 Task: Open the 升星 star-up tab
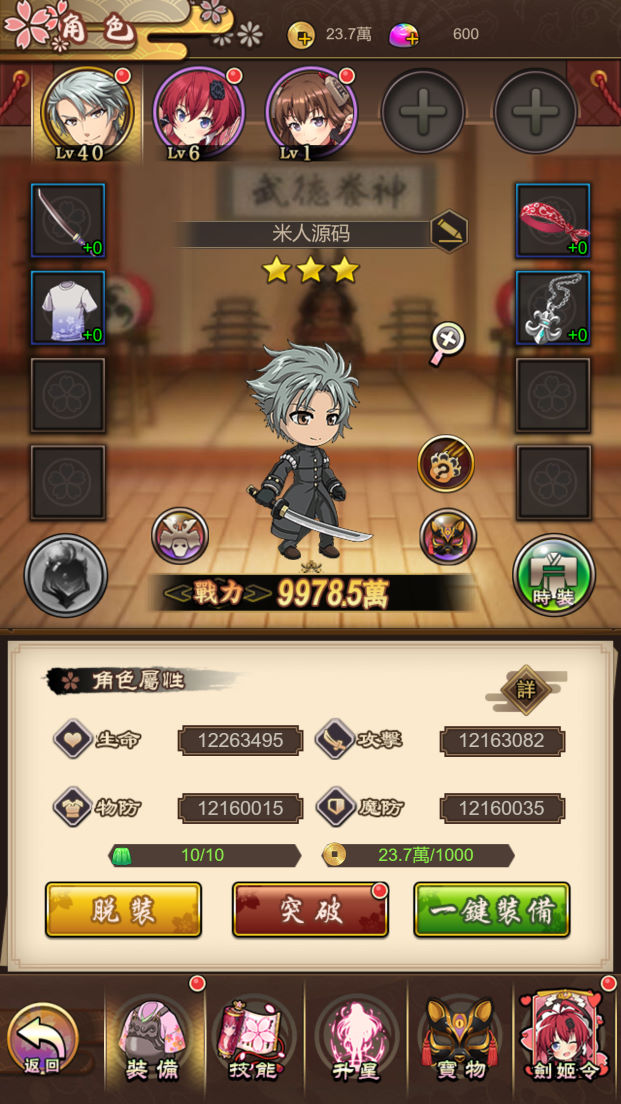click(x=356, y=1040)
